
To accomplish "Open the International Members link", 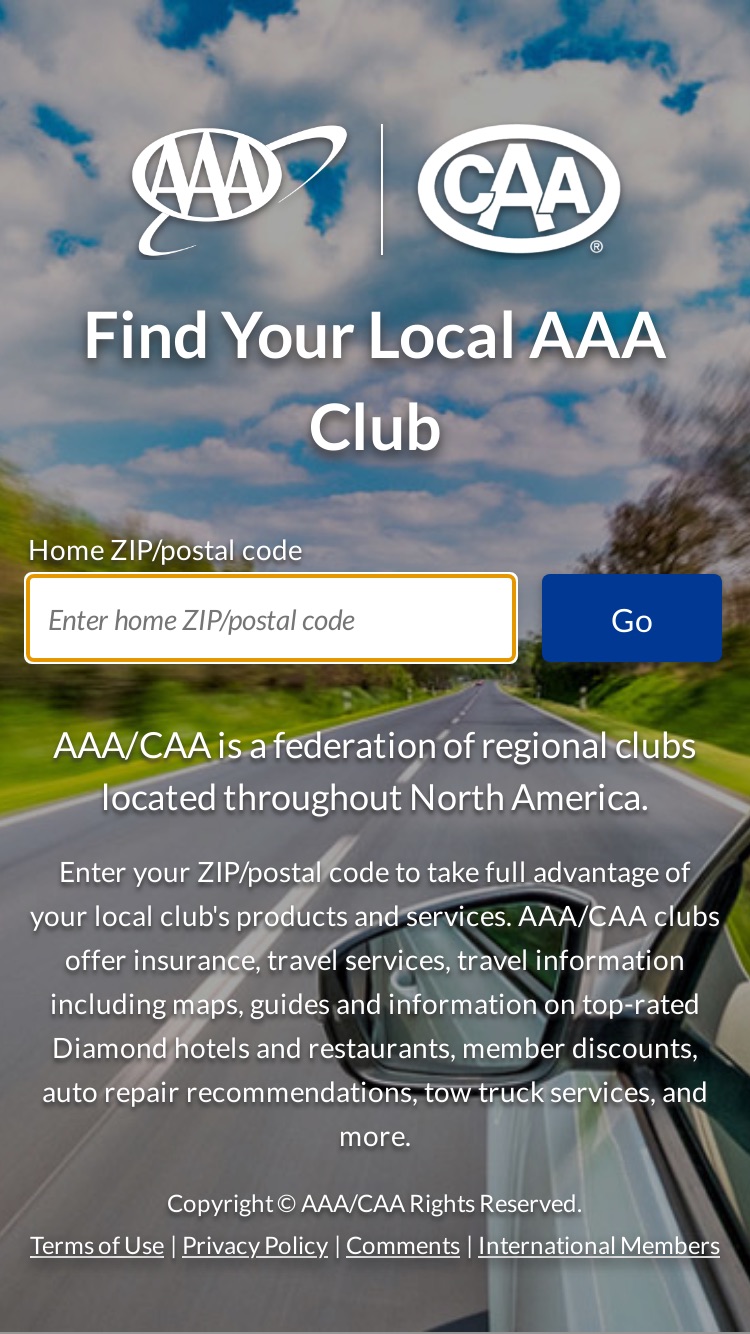I will [x=599, y=1245].
